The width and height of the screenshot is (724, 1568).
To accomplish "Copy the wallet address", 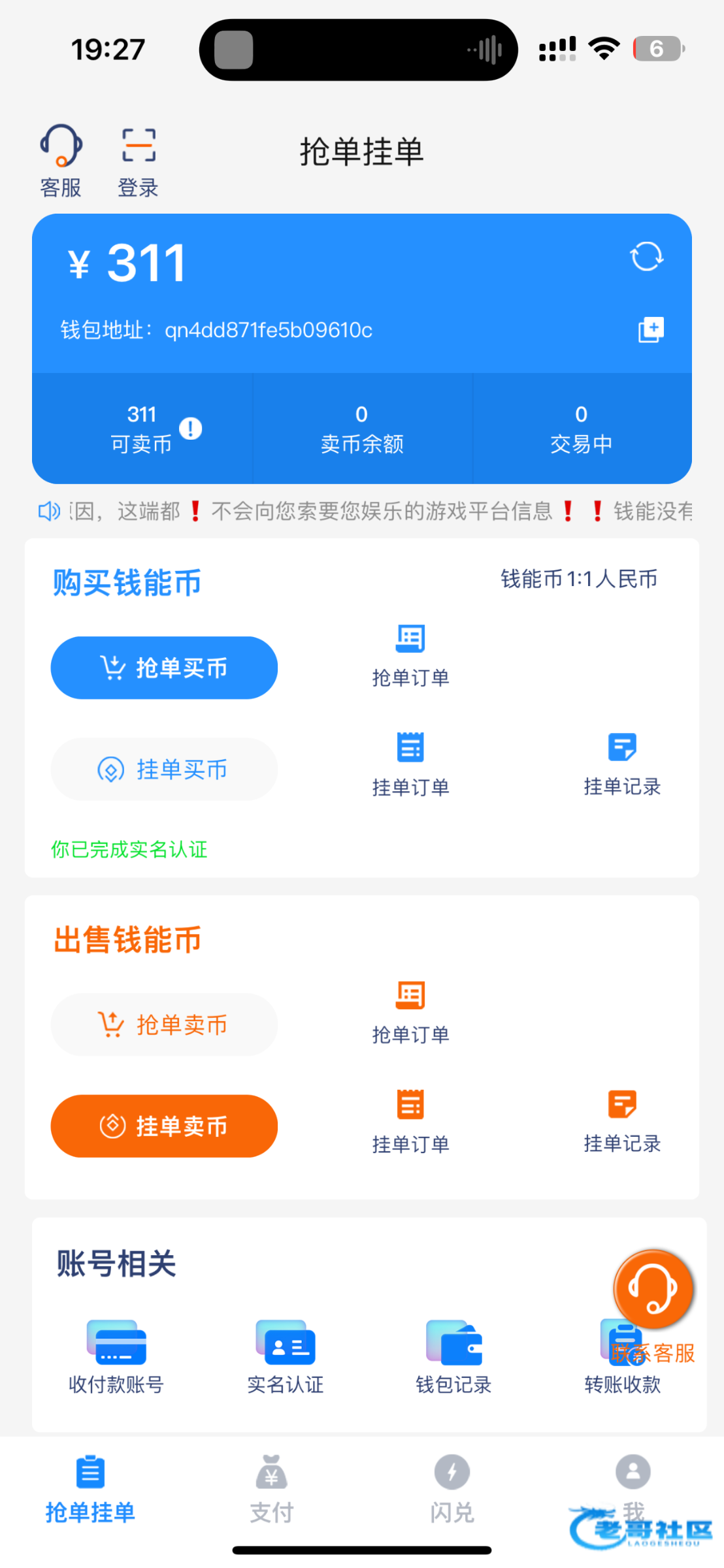I will point(651,329).
